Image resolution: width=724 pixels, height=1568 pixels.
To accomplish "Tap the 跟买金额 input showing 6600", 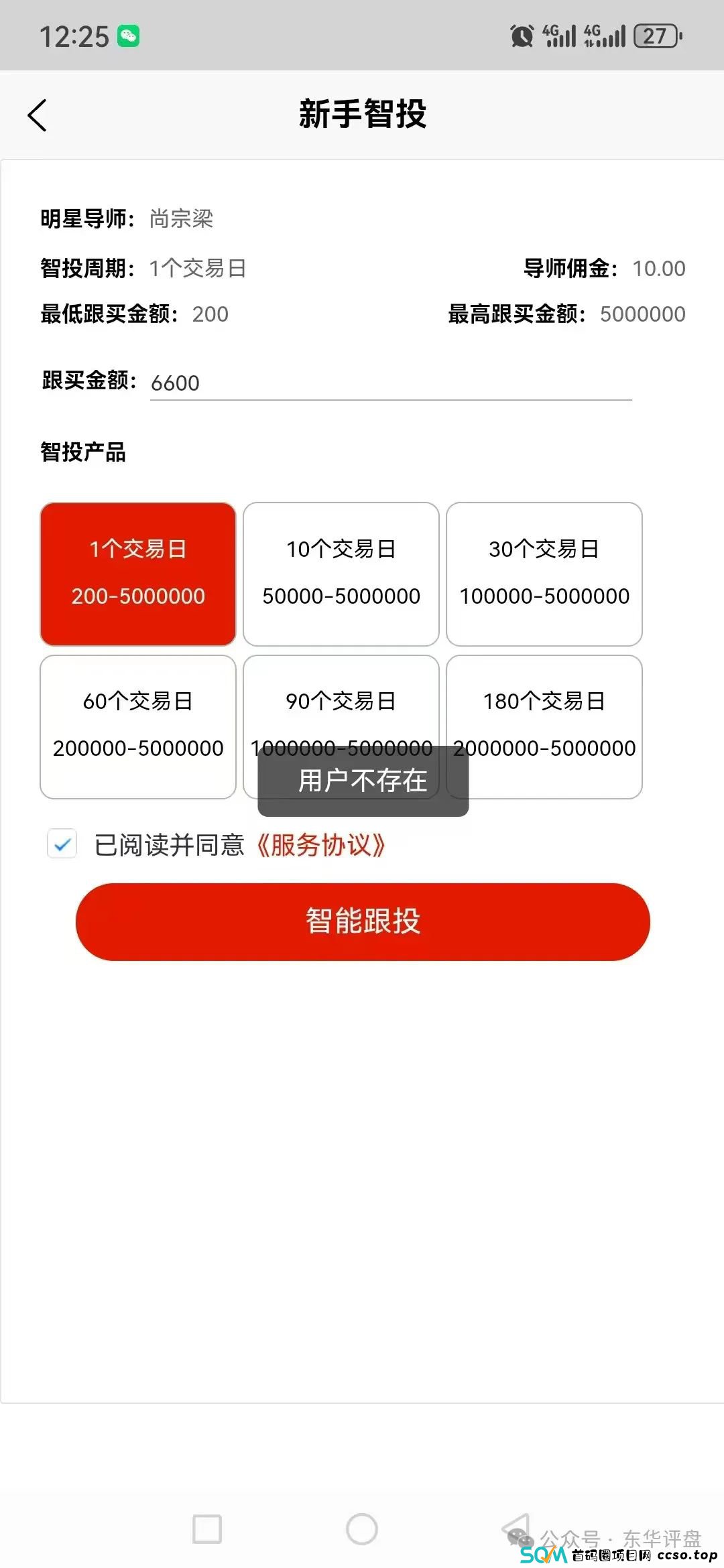I will click(x=390, y=382).
